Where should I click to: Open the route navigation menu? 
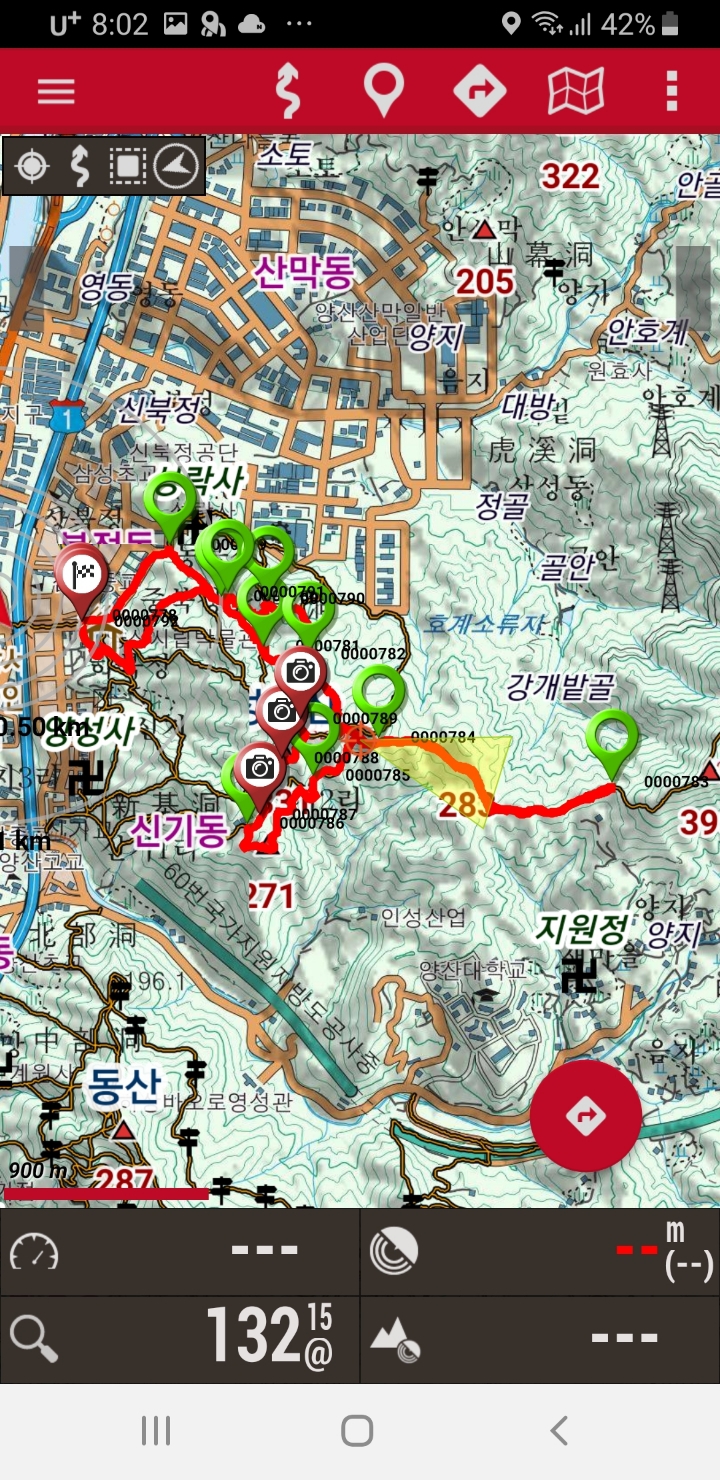point(480,91)
